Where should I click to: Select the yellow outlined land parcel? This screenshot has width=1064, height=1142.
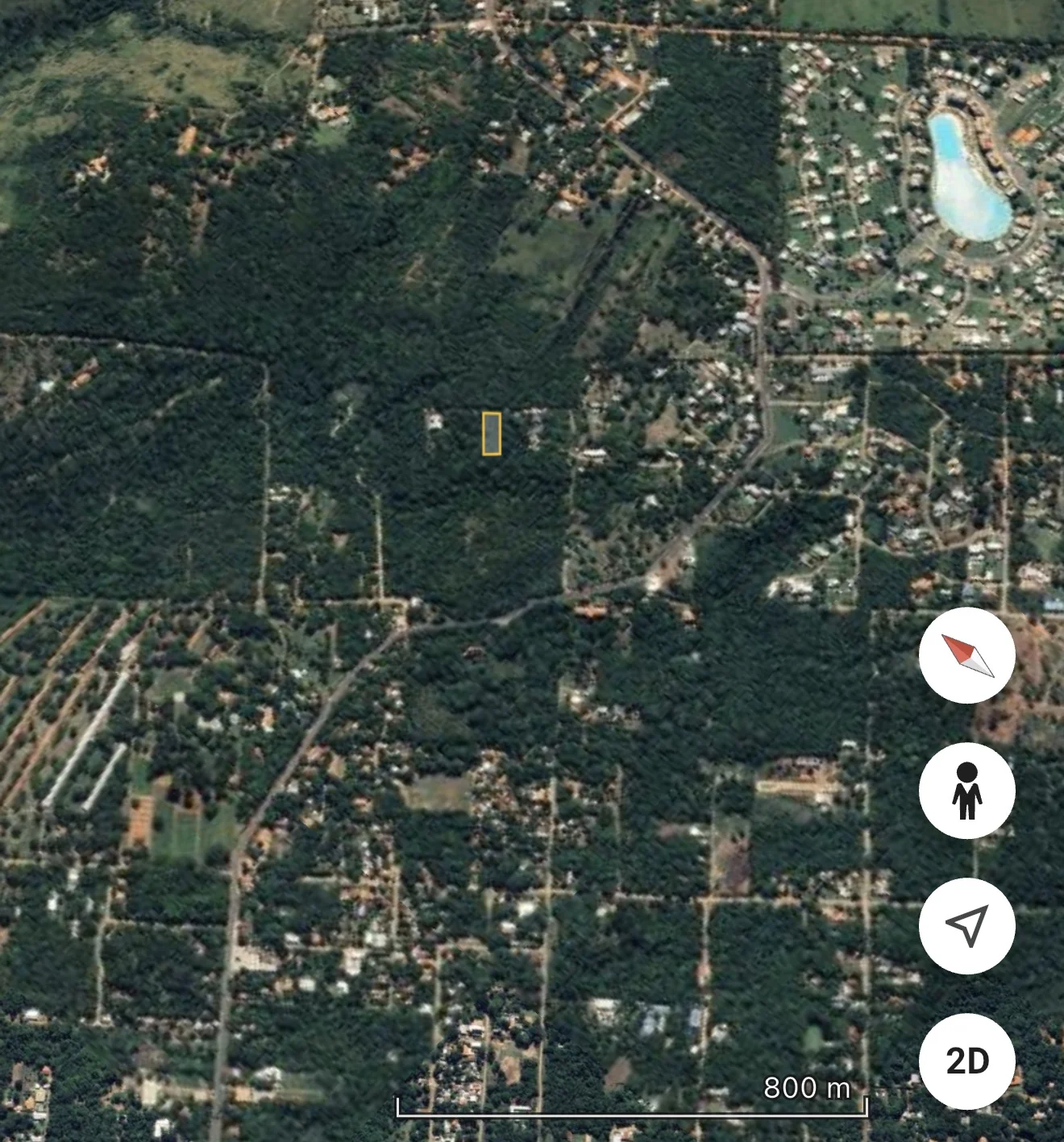[x=492, y=434]
